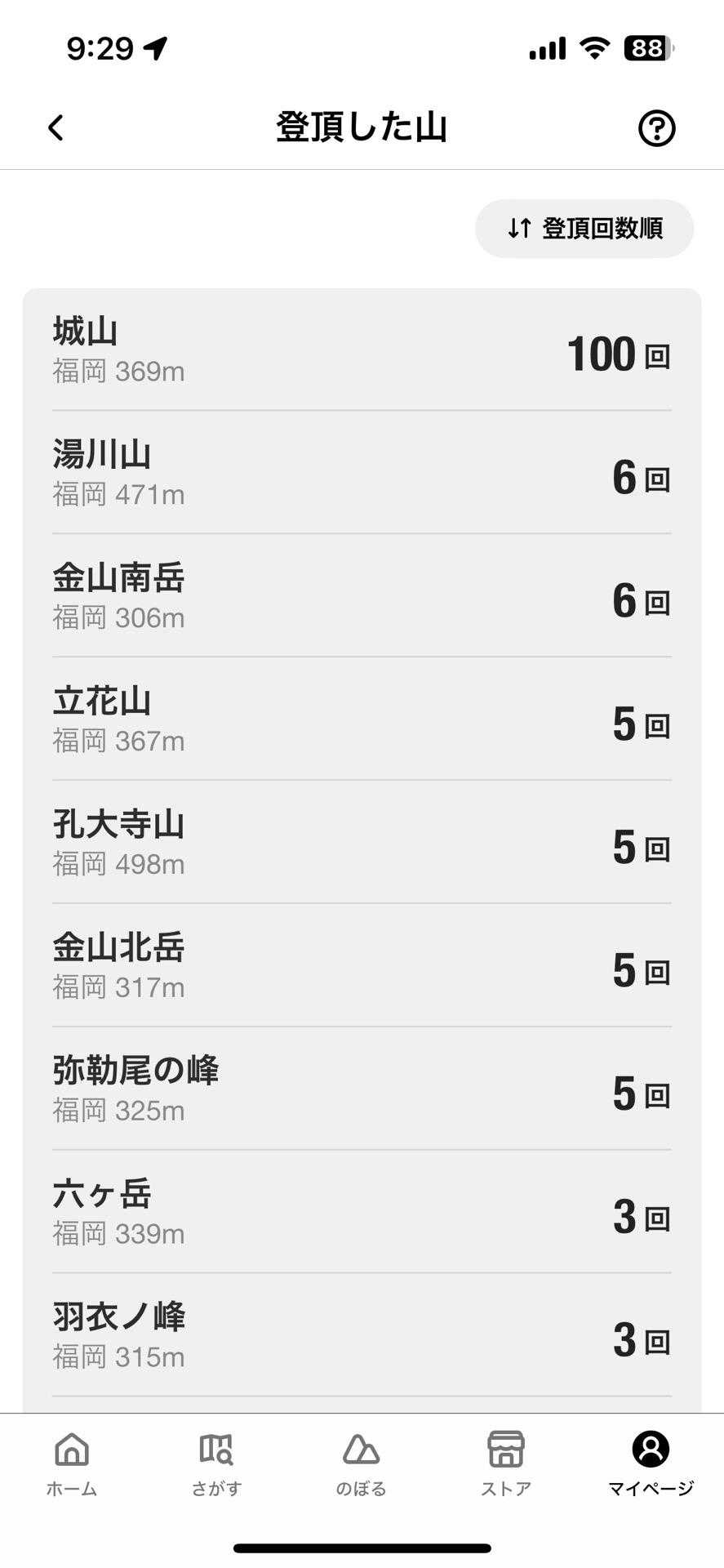Open 城山 mountain entry

click(362, 350)
